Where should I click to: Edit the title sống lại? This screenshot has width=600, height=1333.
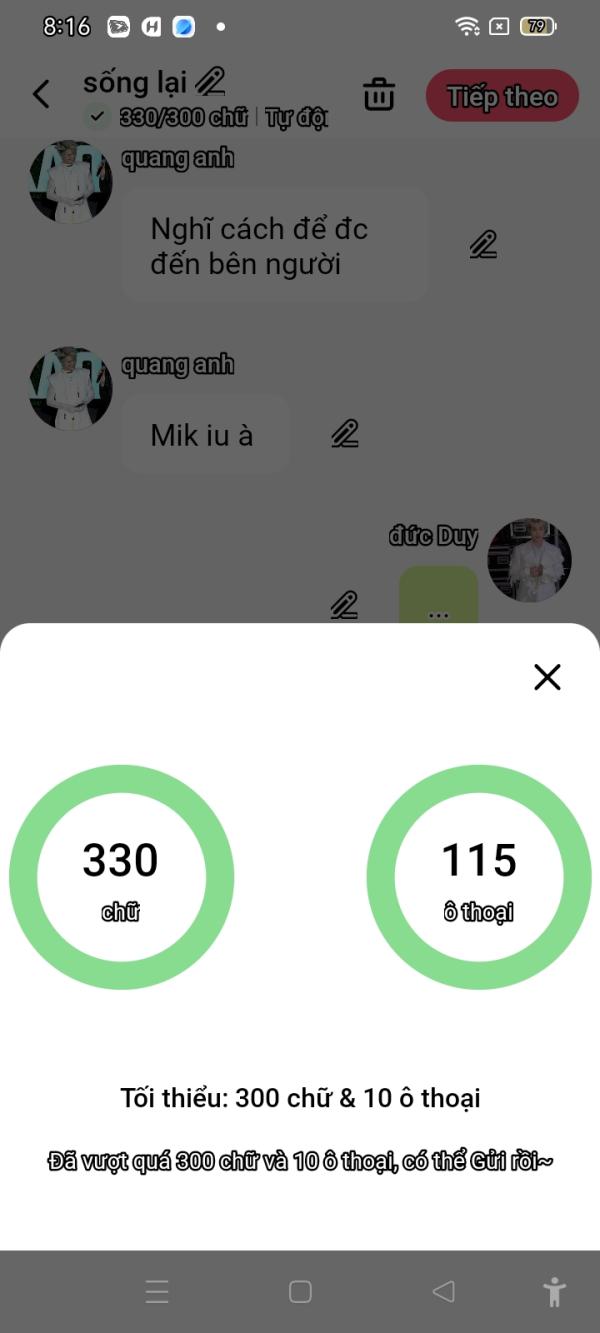(210, 80)
